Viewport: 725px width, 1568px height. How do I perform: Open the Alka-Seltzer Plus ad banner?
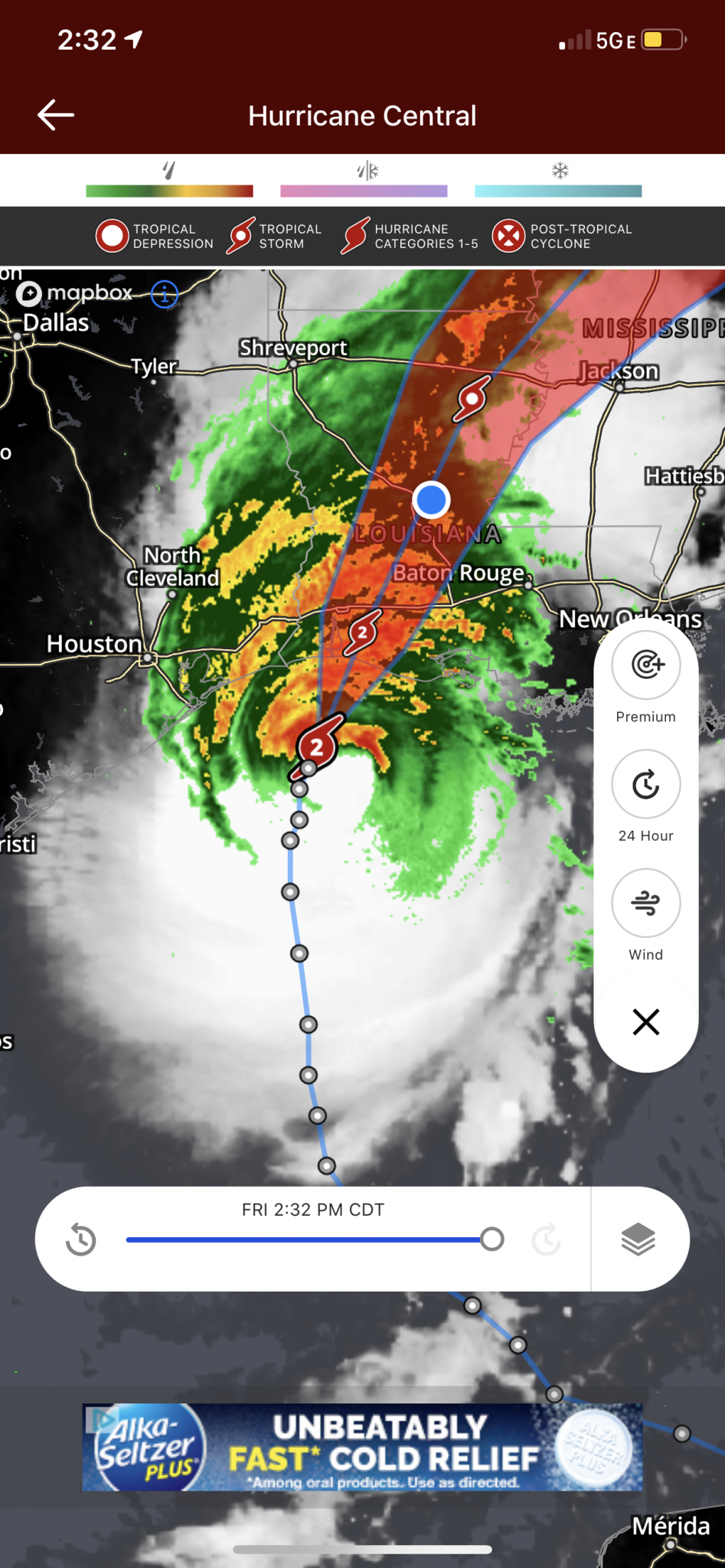click(362, 1447)
